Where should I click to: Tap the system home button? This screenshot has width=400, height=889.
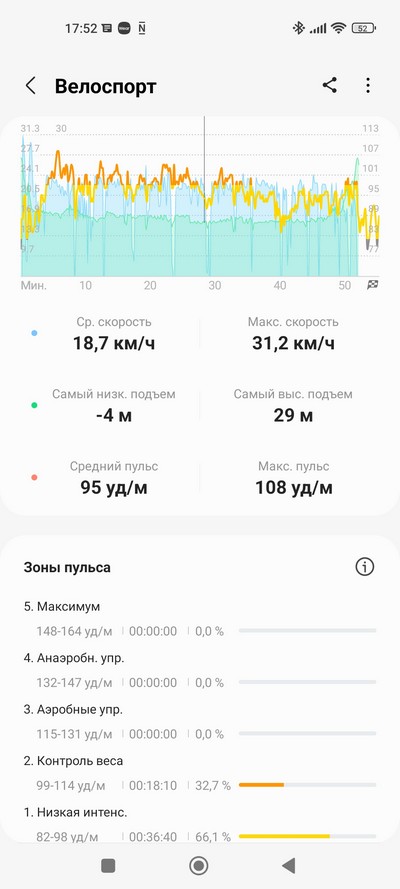pyautogui.click(x=198, y=865)
